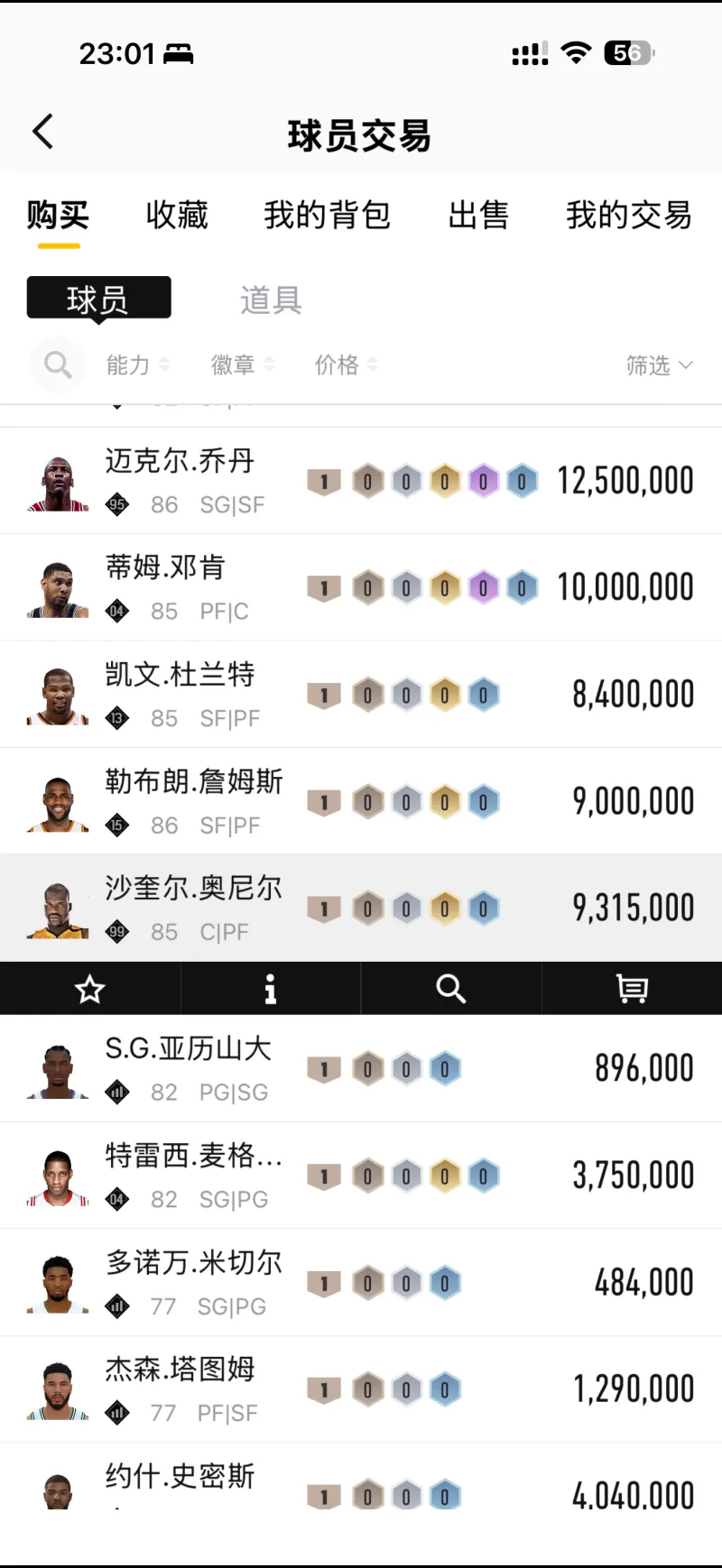Search similar listings via the action bar magnifier
Screen dimensions: 722x1568
[x=450, y=989]
